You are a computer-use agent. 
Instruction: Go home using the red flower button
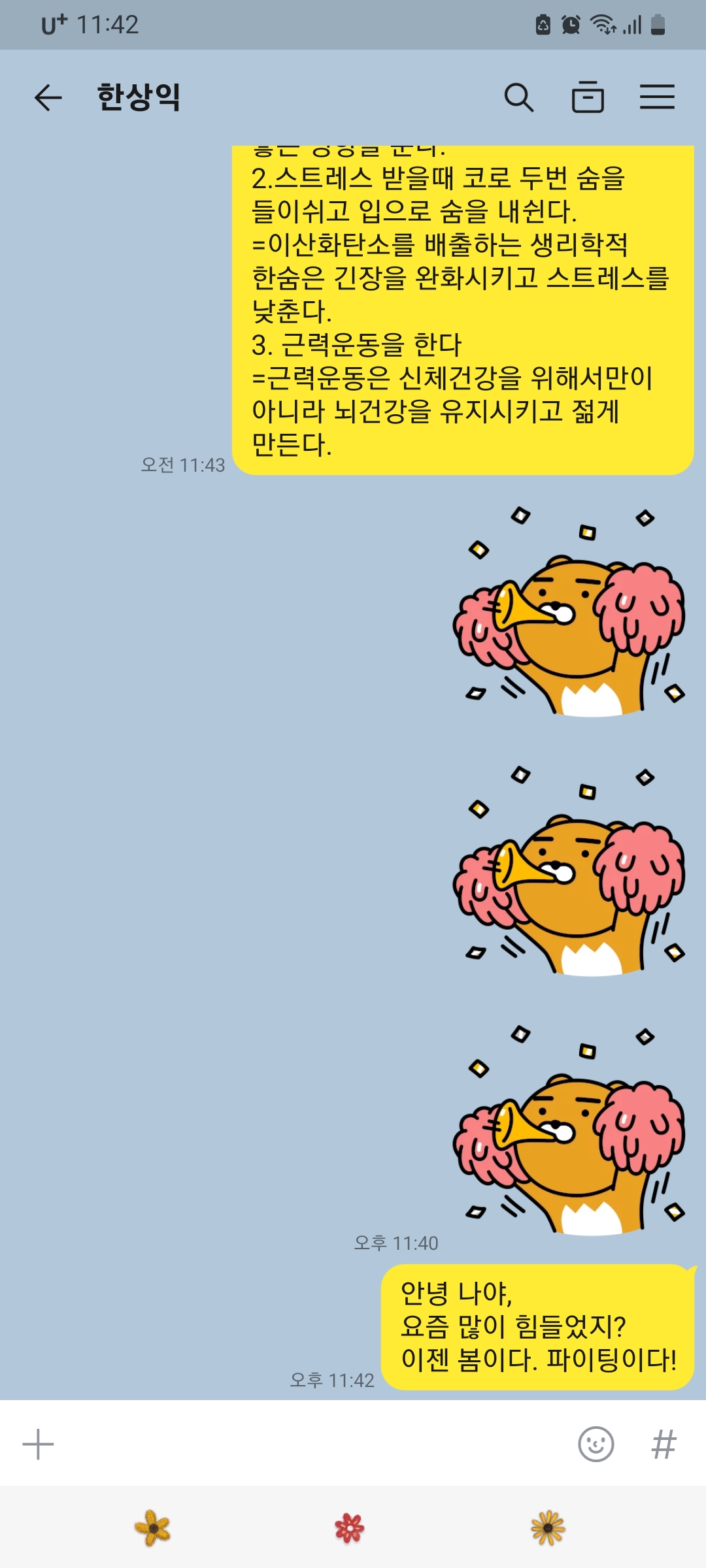click(x=350, y=1529)
